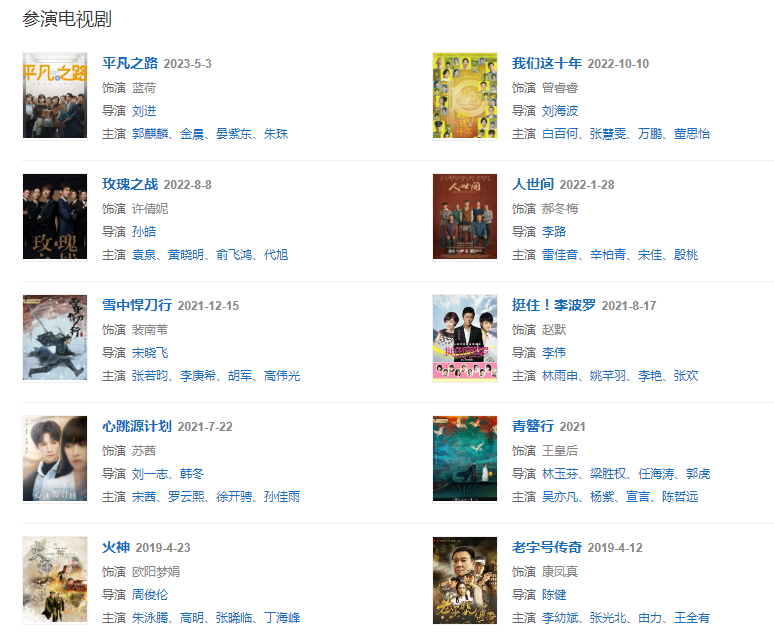
Task: Open actor 白百何's page
Action: 560,134
